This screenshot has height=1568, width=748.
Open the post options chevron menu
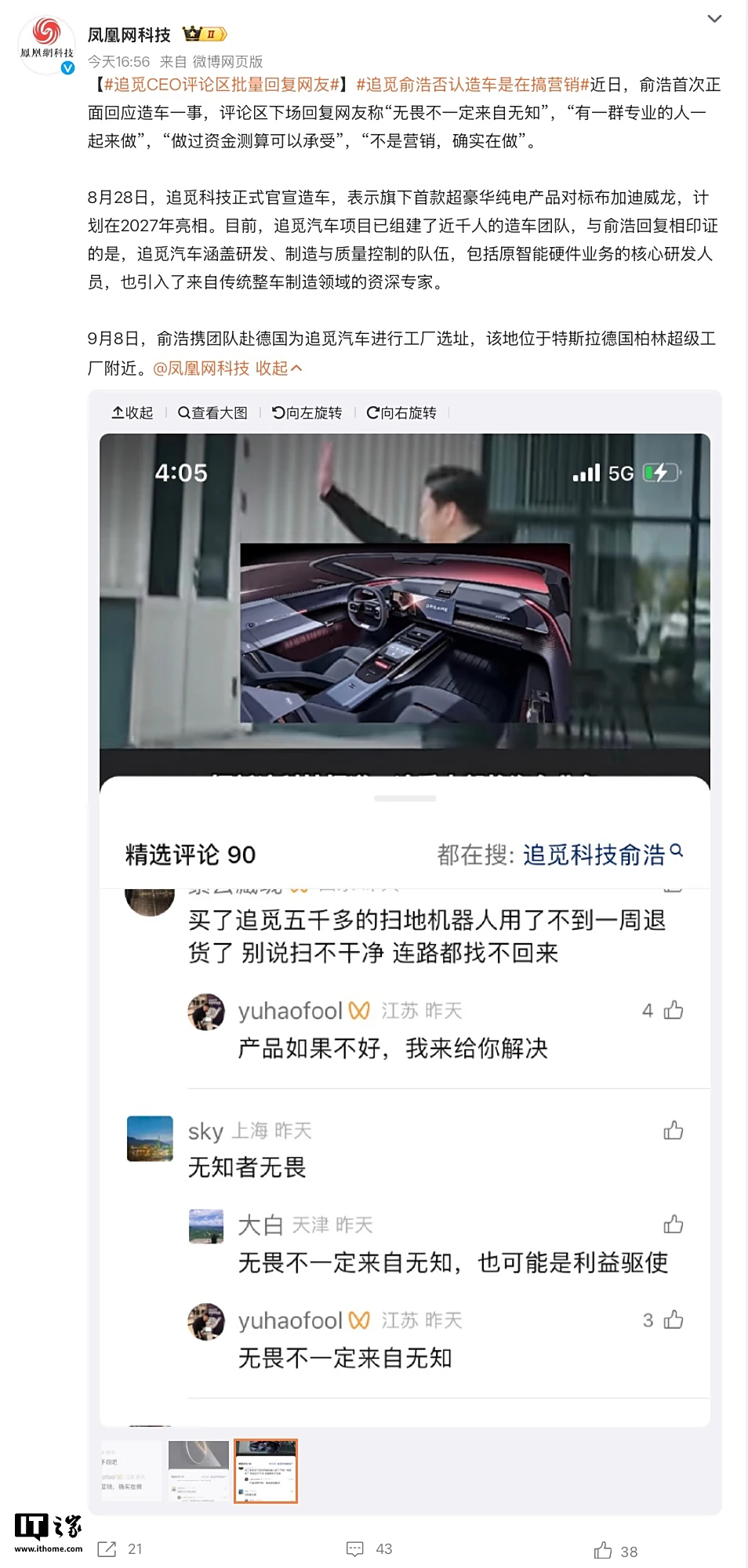coord(714,19)
